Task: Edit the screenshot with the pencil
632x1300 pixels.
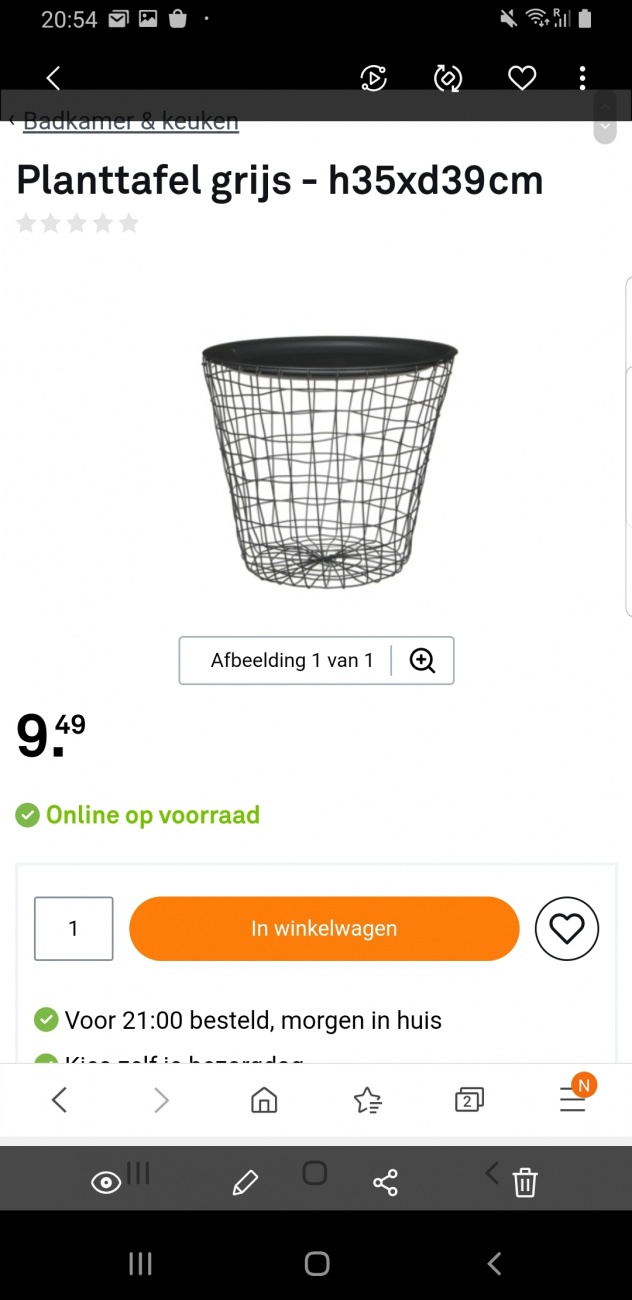Action: tap(245, 1184)
